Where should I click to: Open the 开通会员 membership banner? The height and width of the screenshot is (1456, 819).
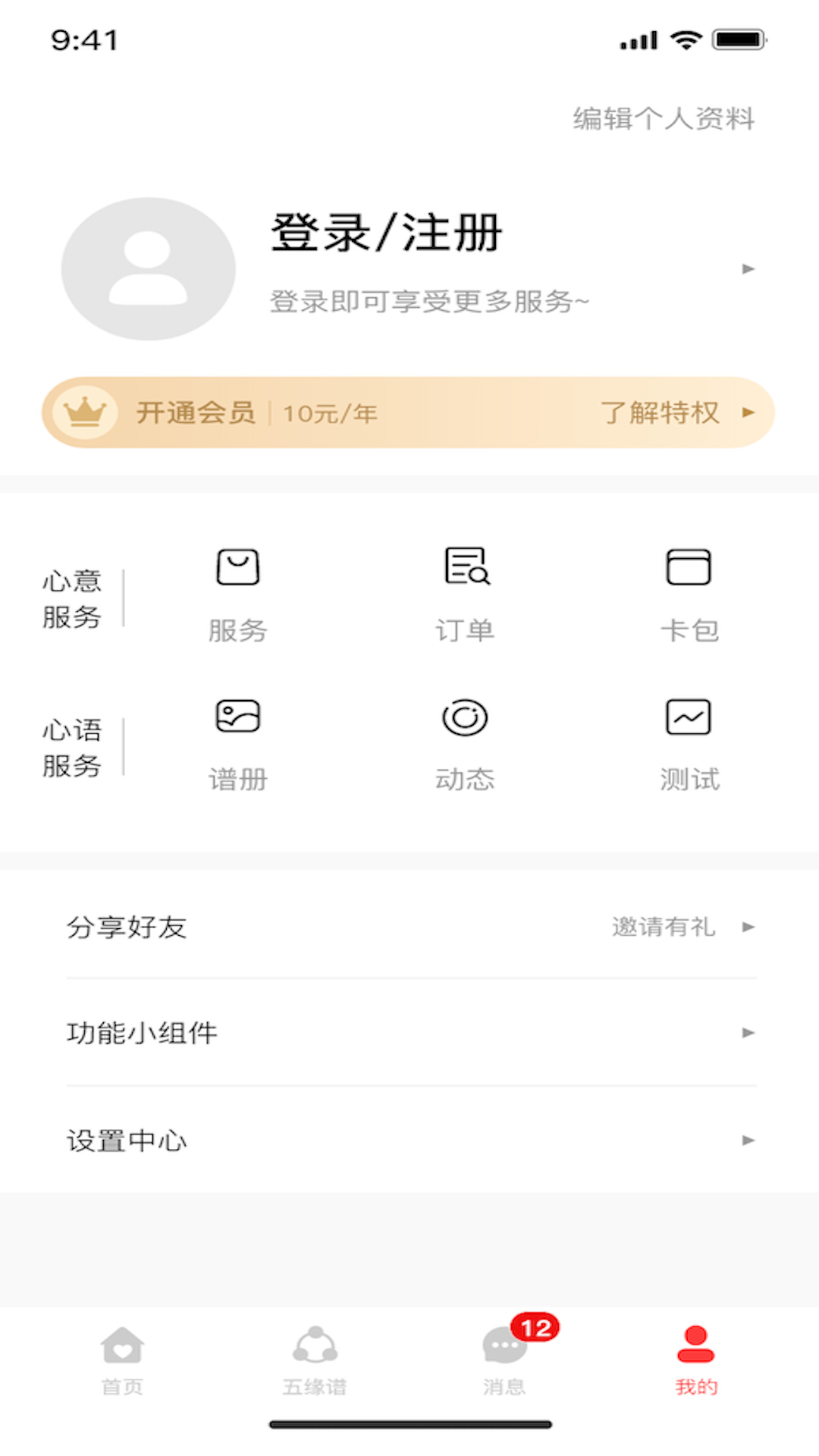click(x=408, y=413)
